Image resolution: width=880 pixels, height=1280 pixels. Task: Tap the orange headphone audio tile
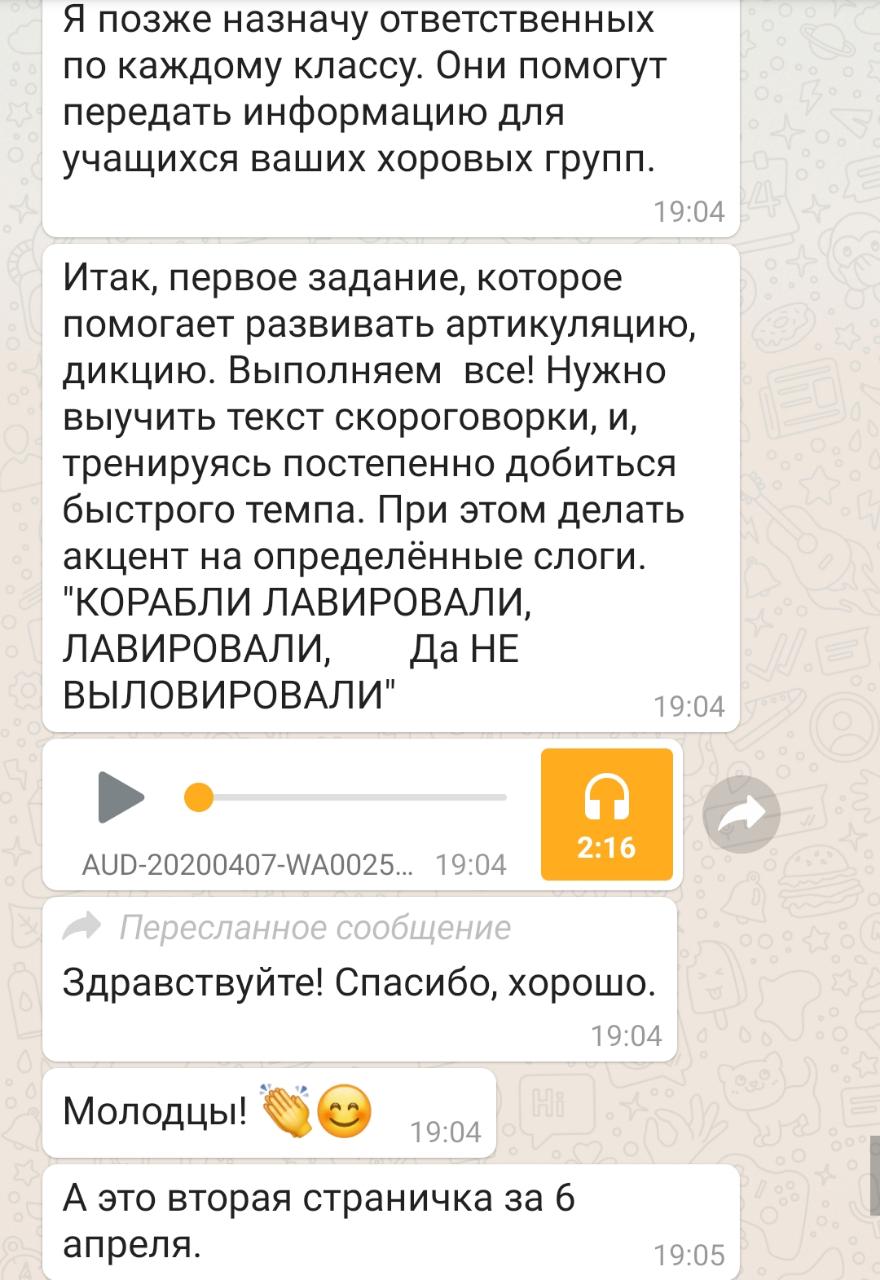click(607, 814)
